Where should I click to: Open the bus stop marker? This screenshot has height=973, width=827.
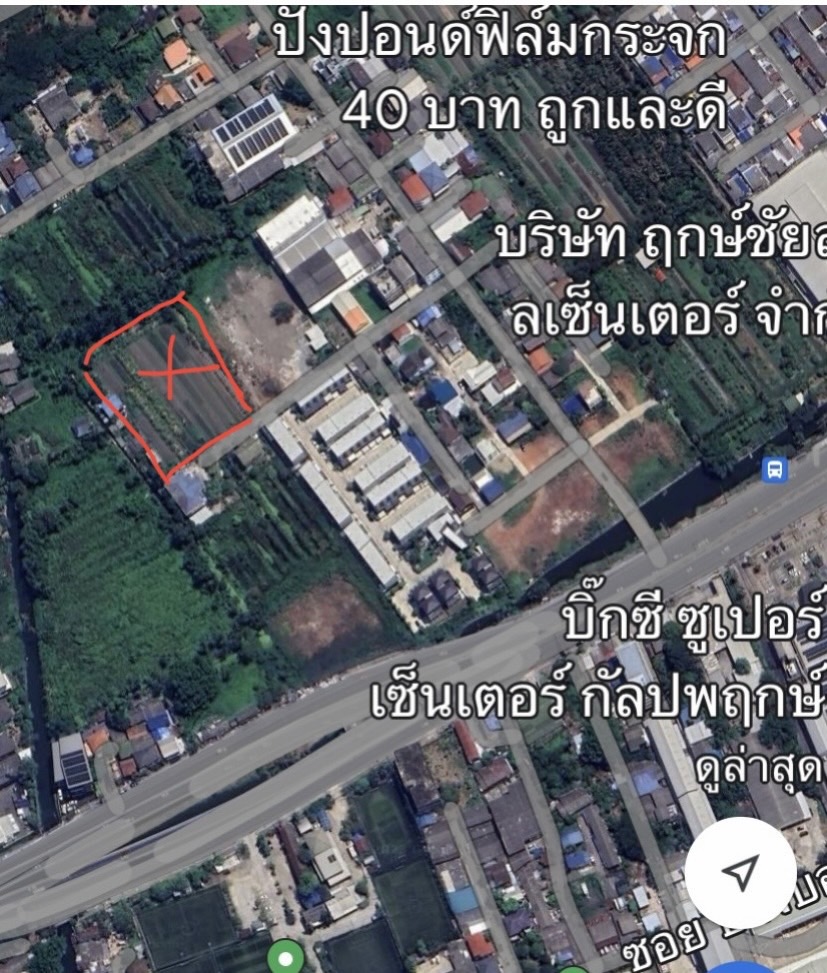tap(774, 470)
